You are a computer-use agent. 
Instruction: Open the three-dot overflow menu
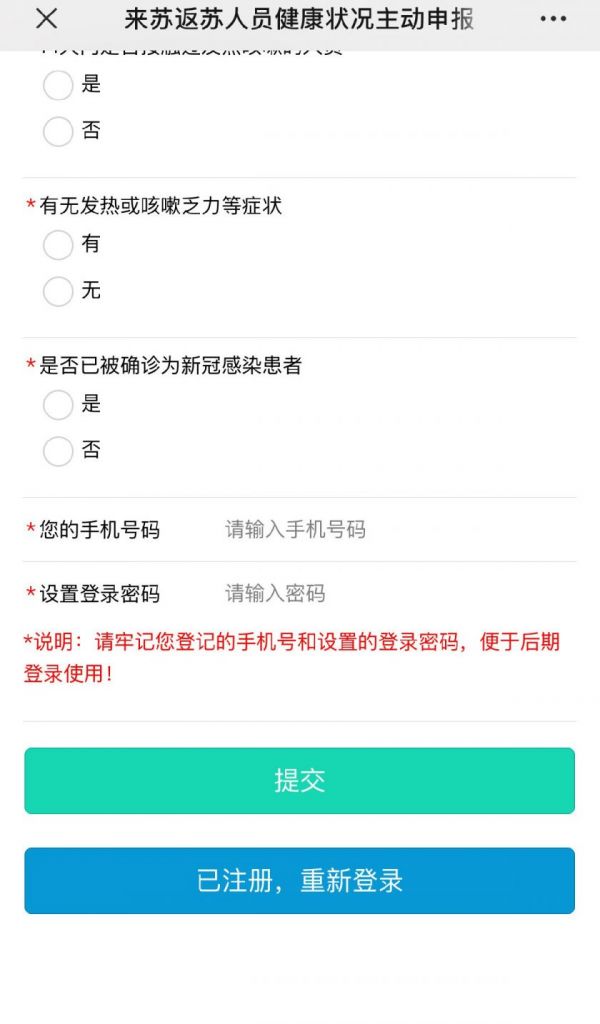[x=553, y=19]
